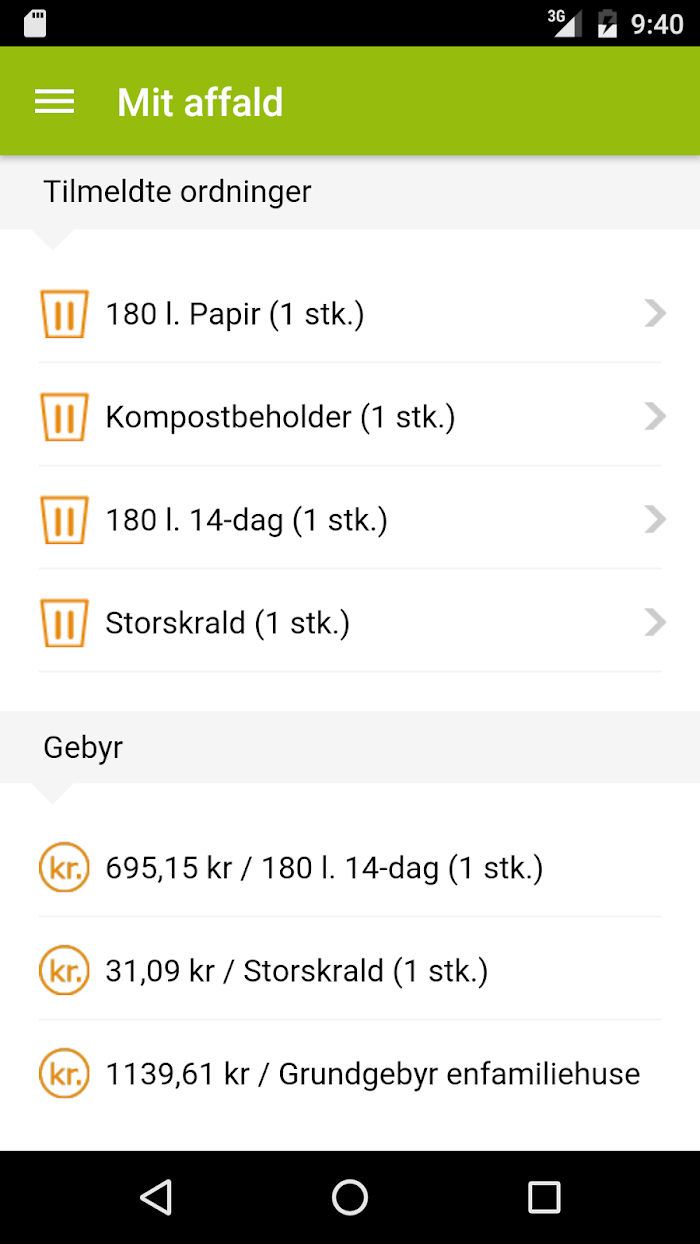Viewport: 700px width, 1244px height.
Task: View details for 180 l. 14-dag scheme
Action: point(350,519)
